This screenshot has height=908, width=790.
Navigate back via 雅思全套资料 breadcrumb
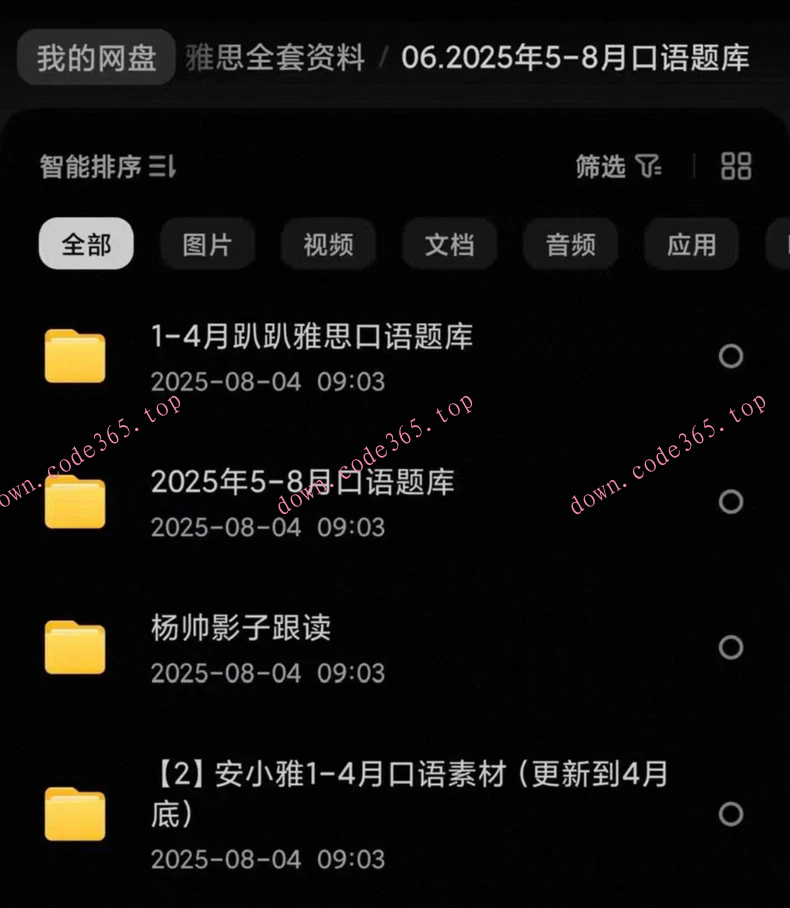pos(274,57)
